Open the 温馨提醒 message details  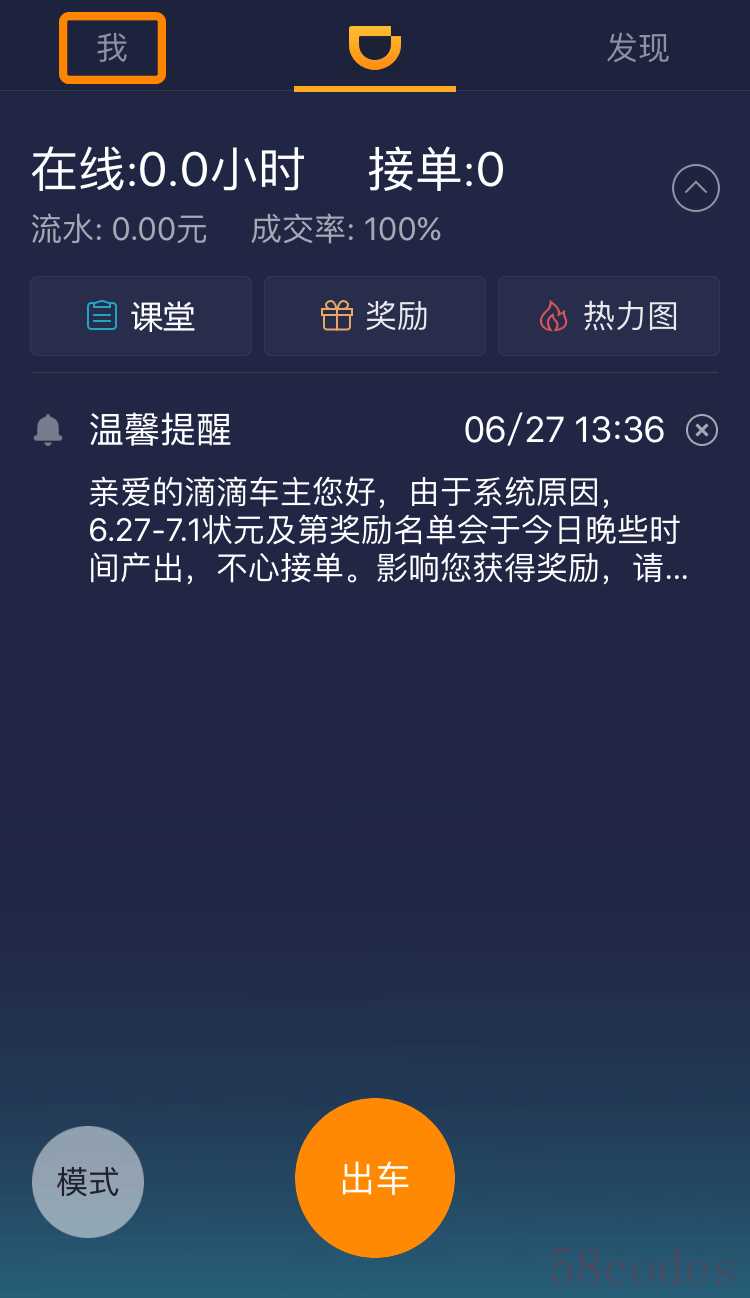(x=388, y=531)
